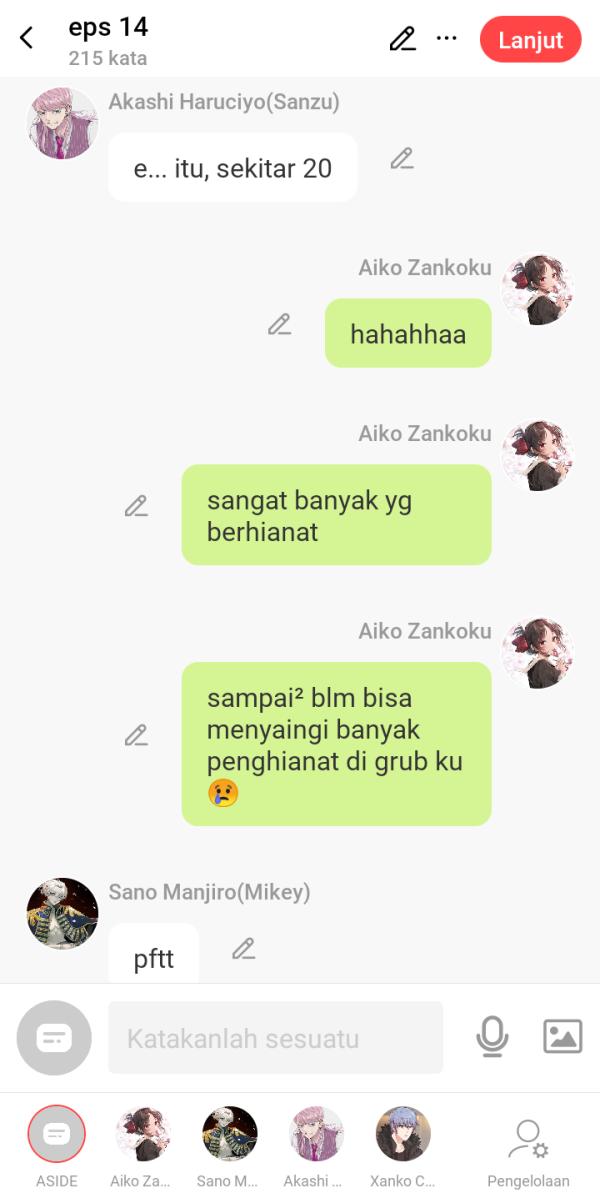Edit the episode title with pencil icon
This screenshot has width=600, height=1198.
(x=402, y=39)
